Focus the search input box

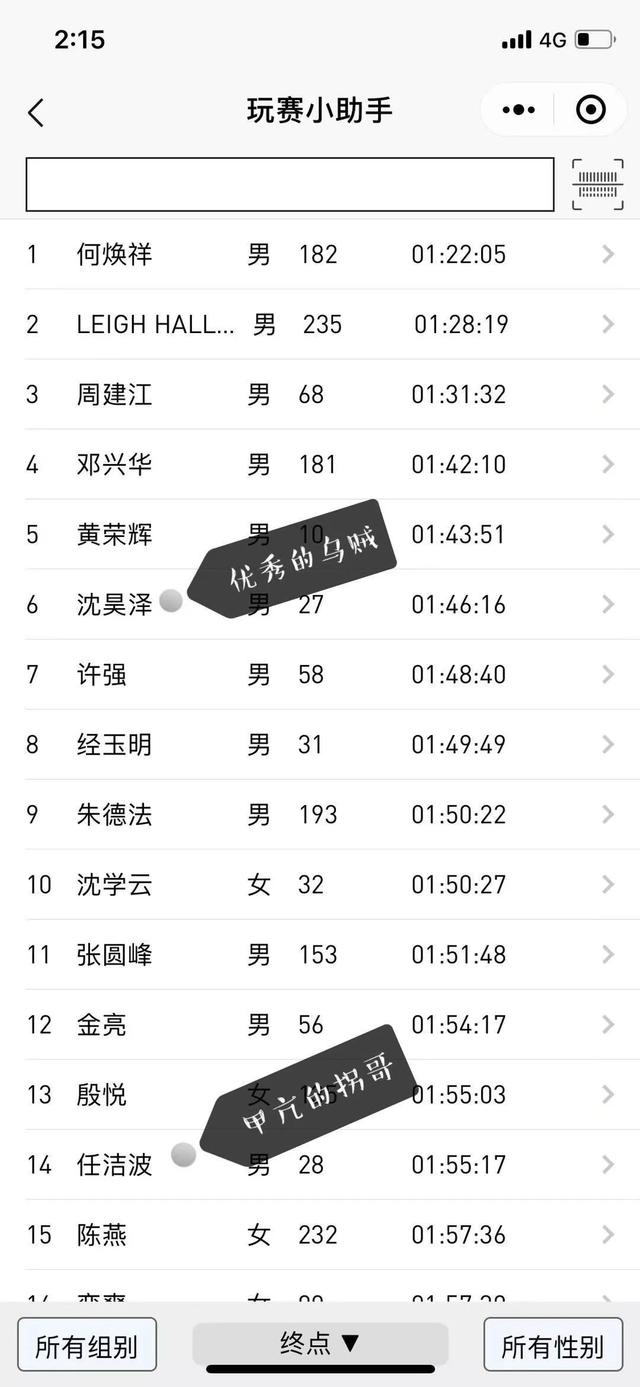click(x=290, y=184)
